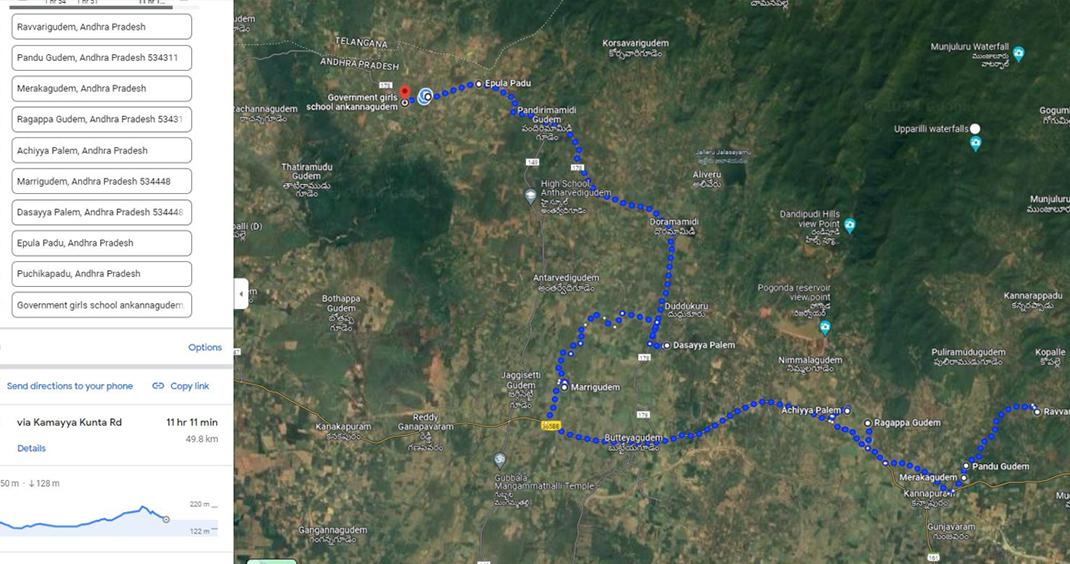The height and width of the screenshot is (564, 1070).
Task: Collapse the side directions panel
Action: pos(241,294)
